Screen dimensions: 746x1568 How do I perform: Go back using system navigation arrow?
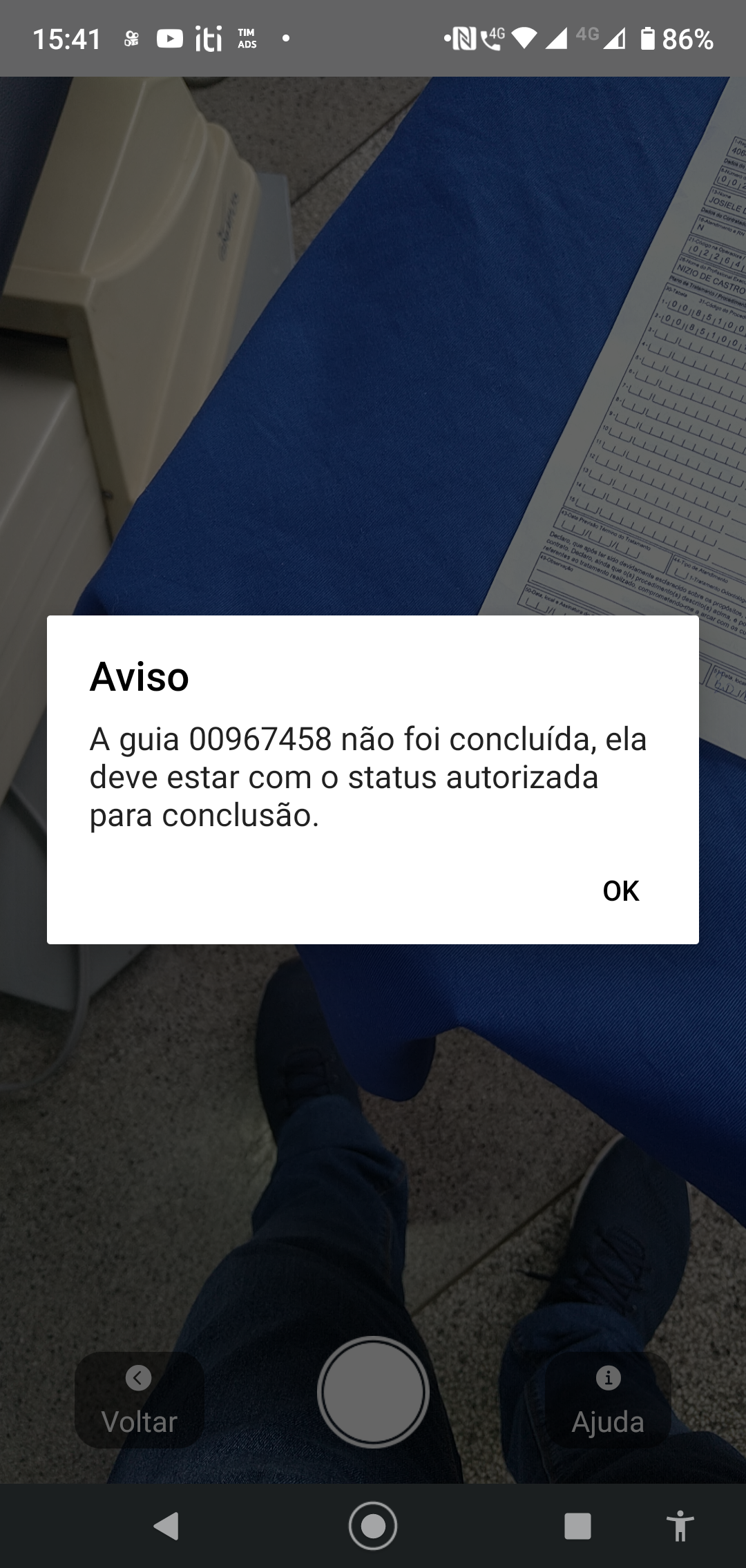[x=166, y=1526]
